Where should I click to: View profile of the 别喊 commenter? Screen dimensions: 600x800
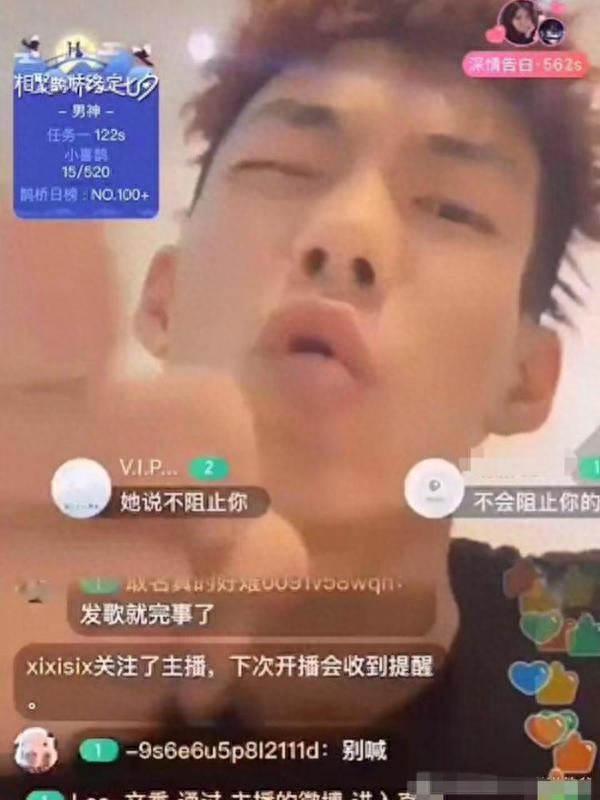pyautogui.click(x=35, y=750)
